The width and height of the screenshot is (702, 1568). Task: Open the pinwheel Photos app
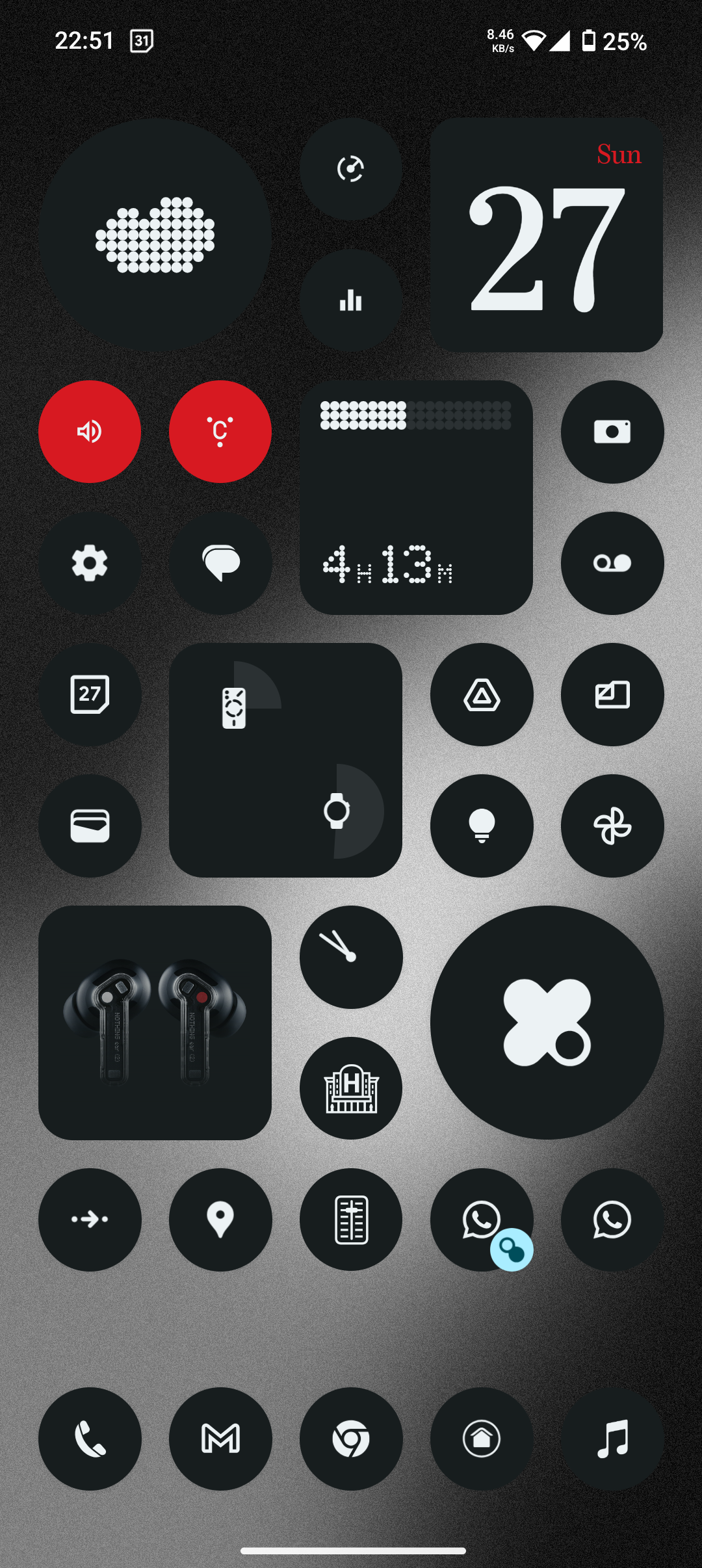point(612,826)
